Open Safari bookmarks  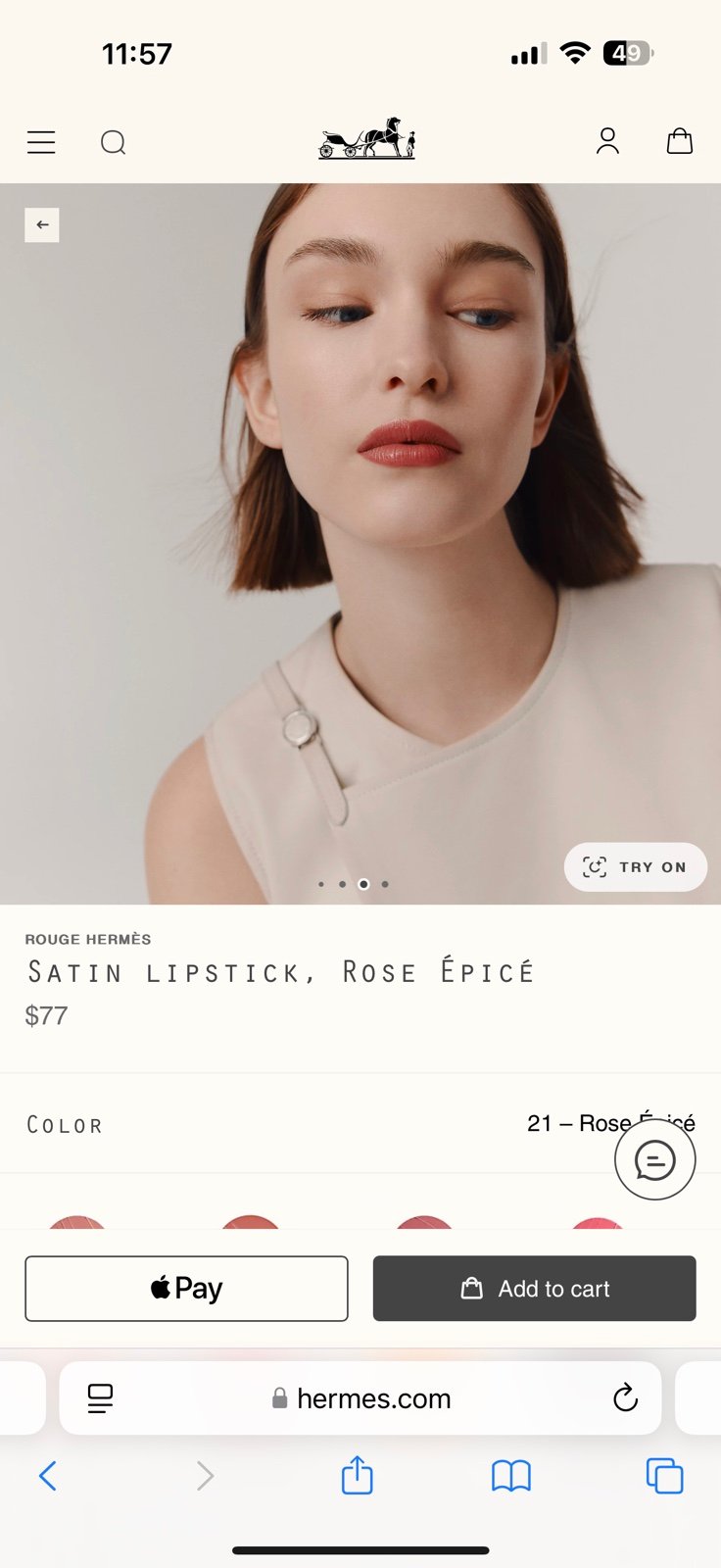(511, 1476)
